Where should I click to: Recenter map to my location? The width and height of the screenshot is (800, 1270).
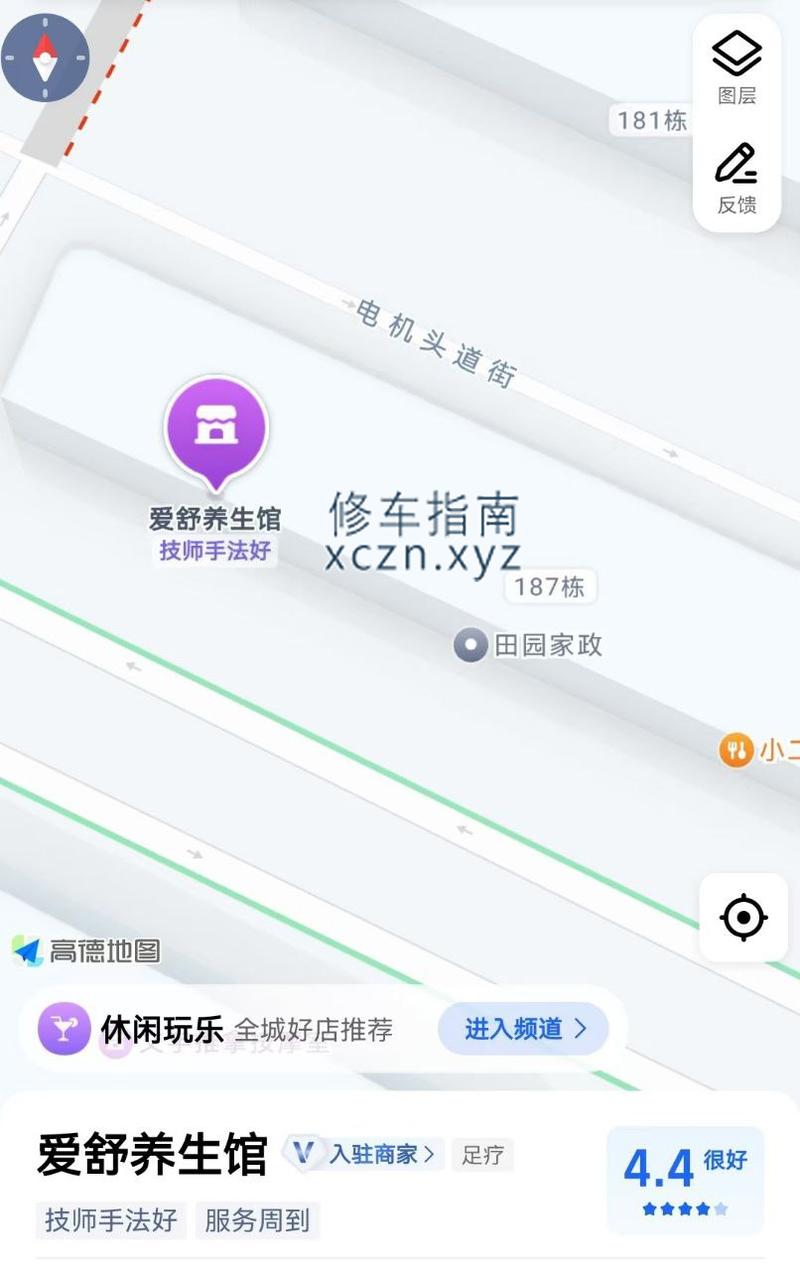pyautogui.click(x=744, y=918)
